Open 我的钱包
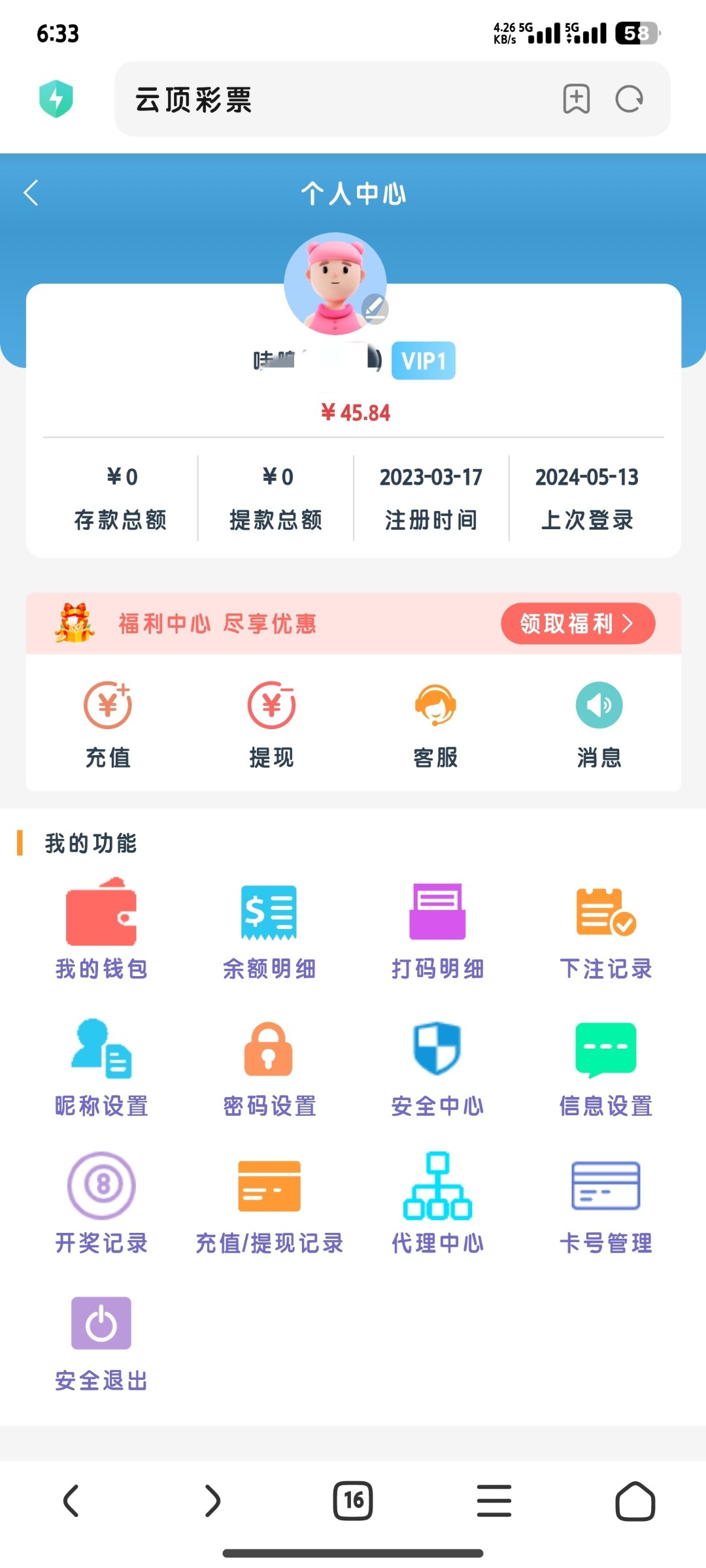This screenshot has height=1568, width=706. tap(101, 928)
